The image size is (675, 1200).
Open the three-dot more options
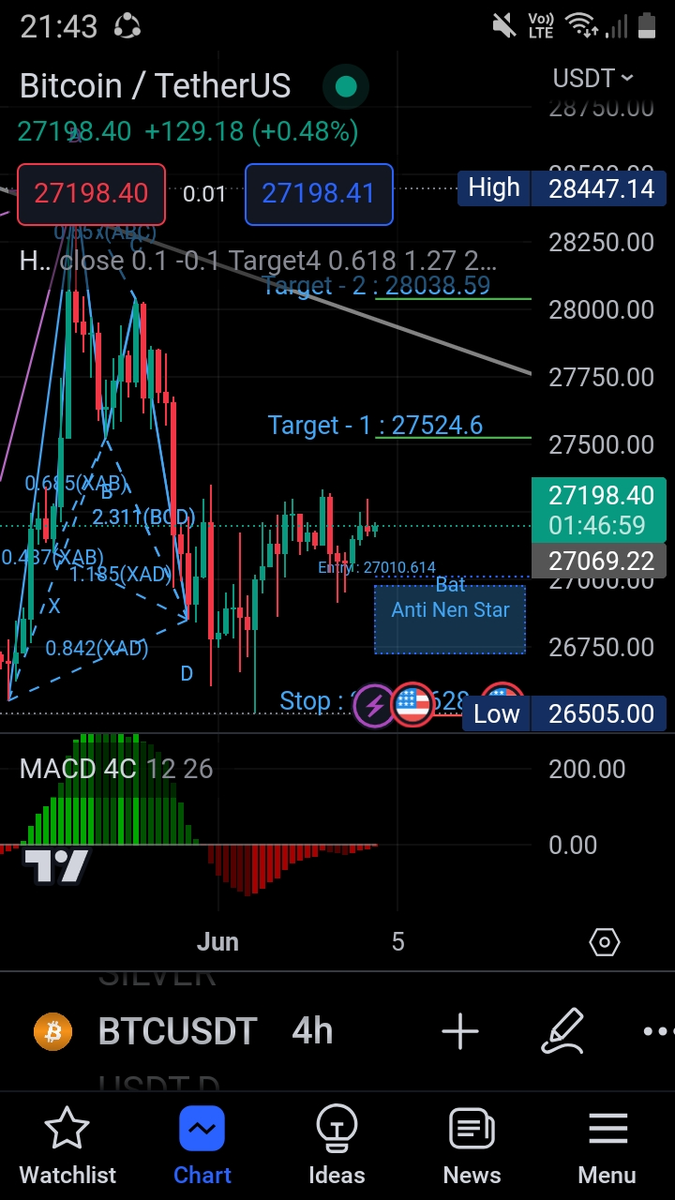[x=657, y=1031]
